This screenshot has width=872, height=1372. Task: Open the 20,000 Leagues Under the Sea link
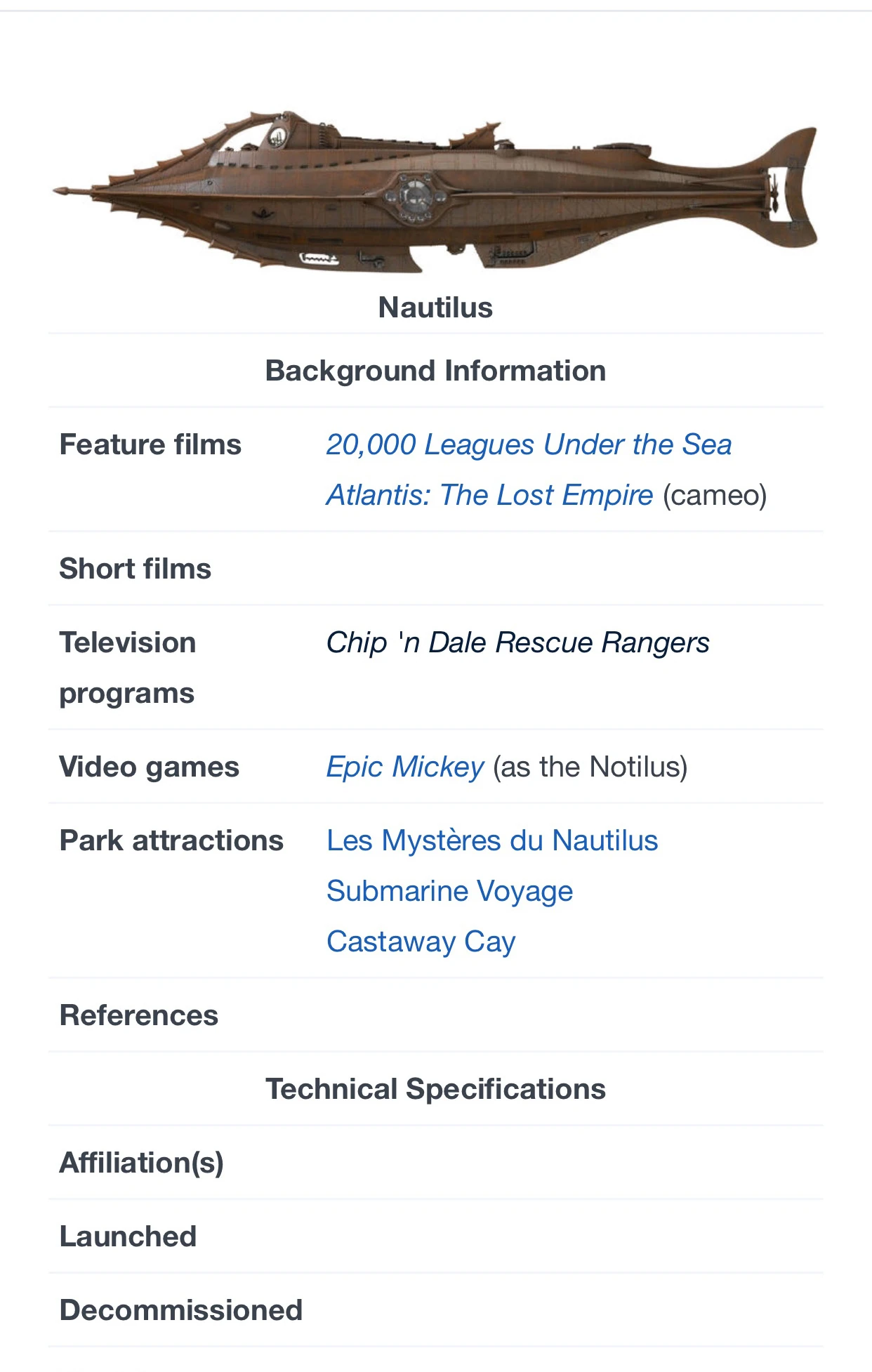point(529,445)
